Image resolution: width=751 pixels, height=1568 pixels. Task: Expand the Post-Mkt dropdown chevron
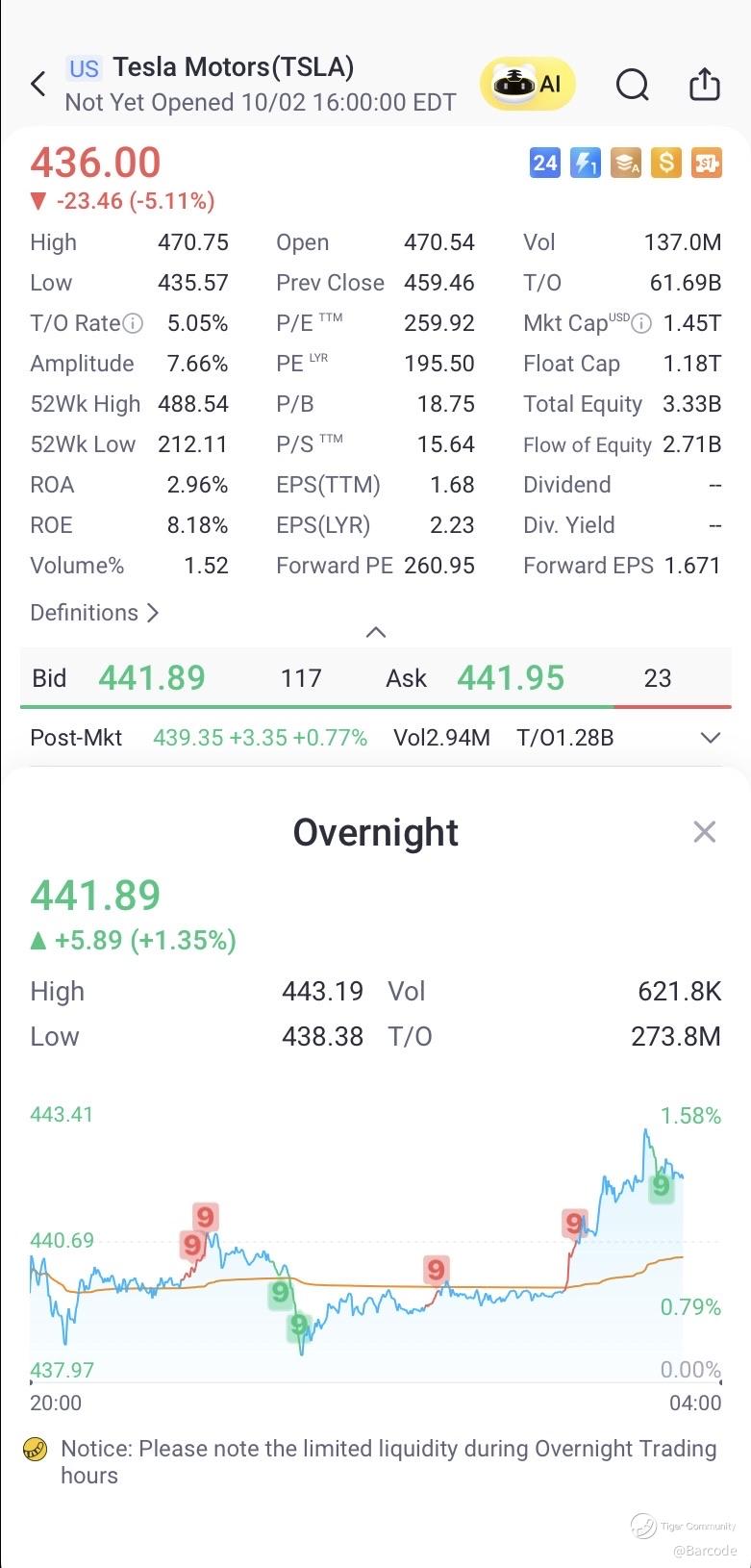pos(711,738)
